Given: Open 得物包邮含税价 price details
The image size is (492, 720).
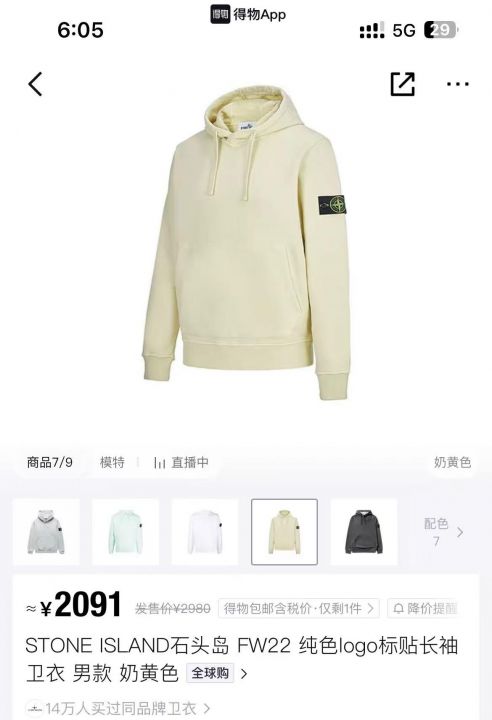Looking at the screenshot, I should pos(299,608).
